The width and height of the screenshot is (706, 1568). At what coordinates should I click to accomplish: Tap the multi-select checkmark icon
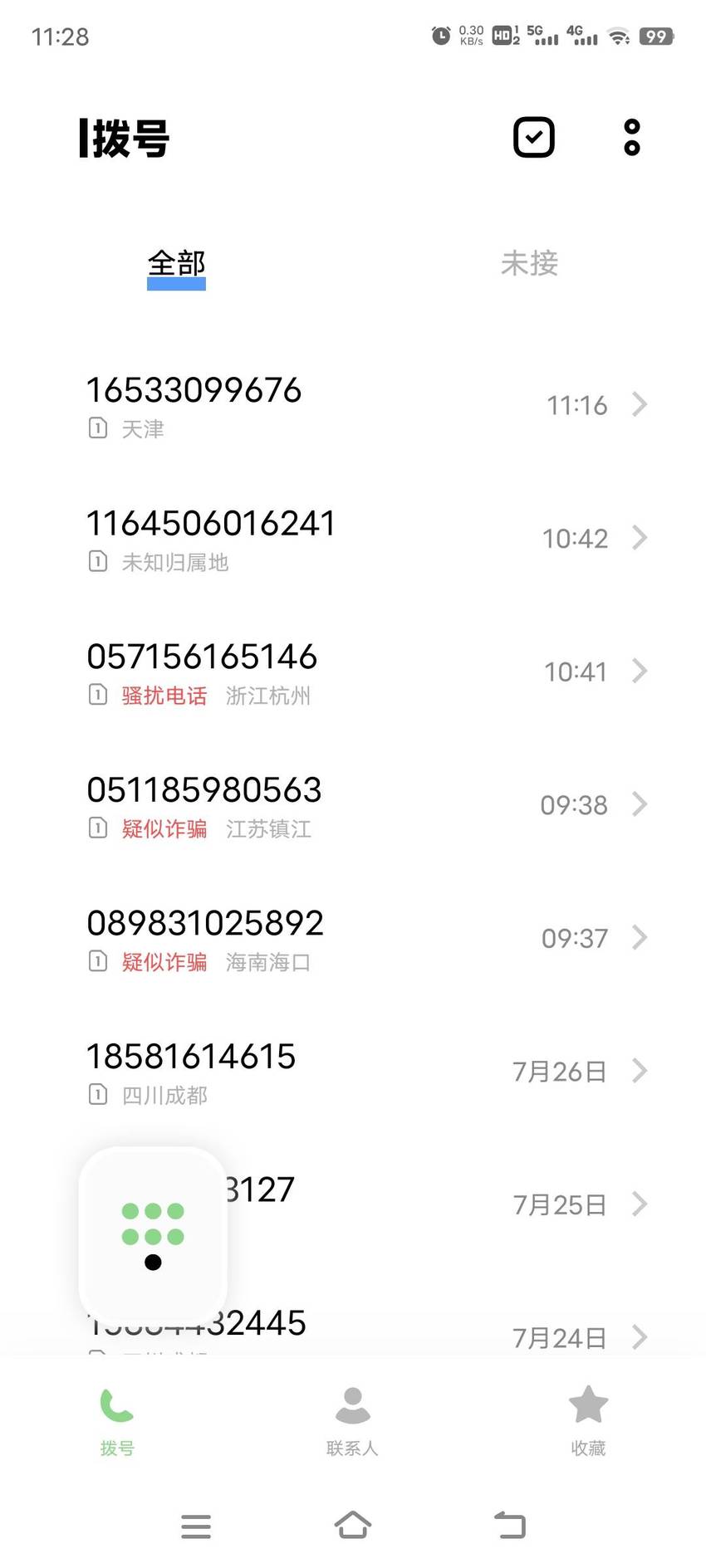click(533, 138)
